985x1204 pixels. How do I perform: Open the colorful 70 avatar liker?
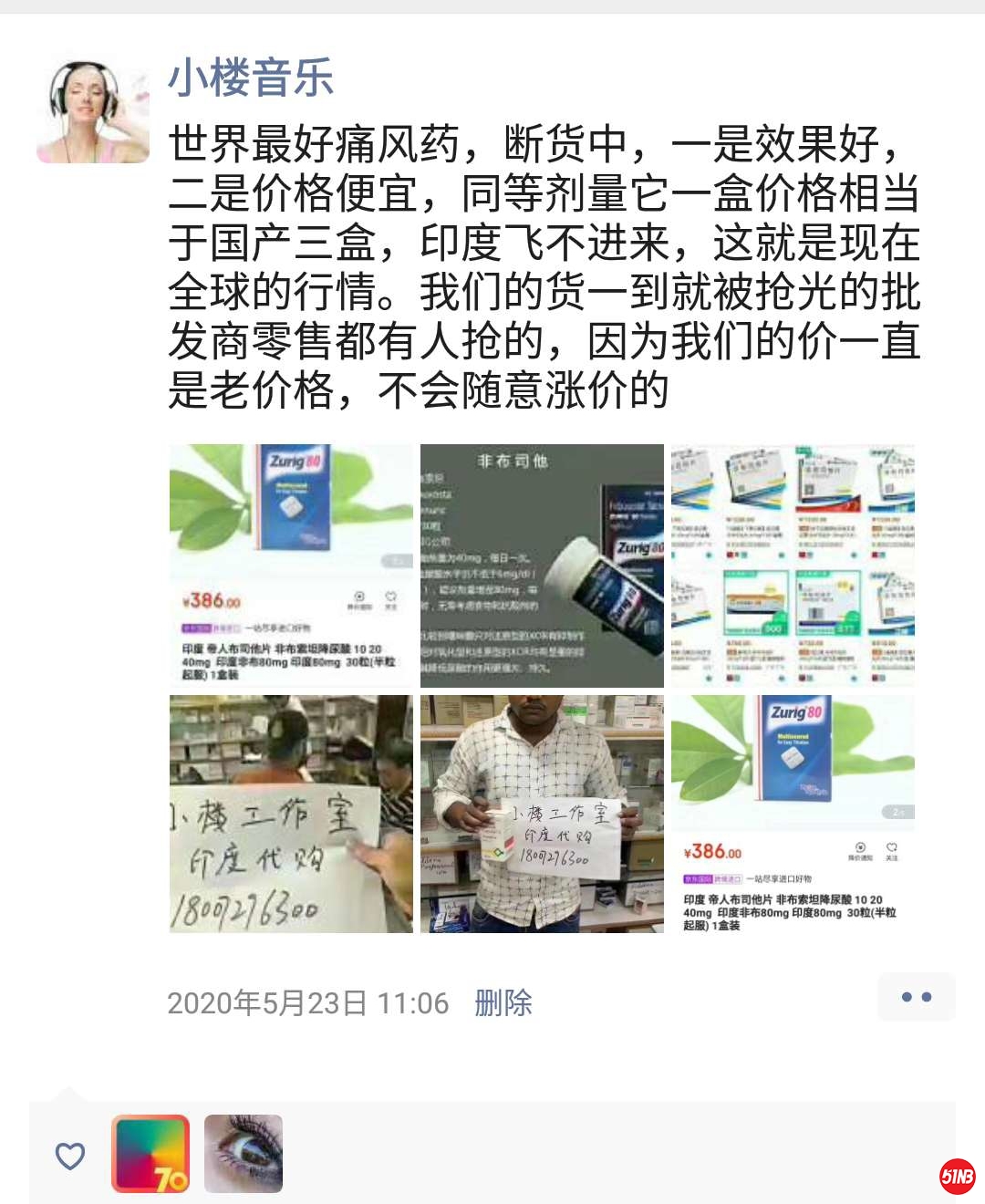(x=150, y=1154)
